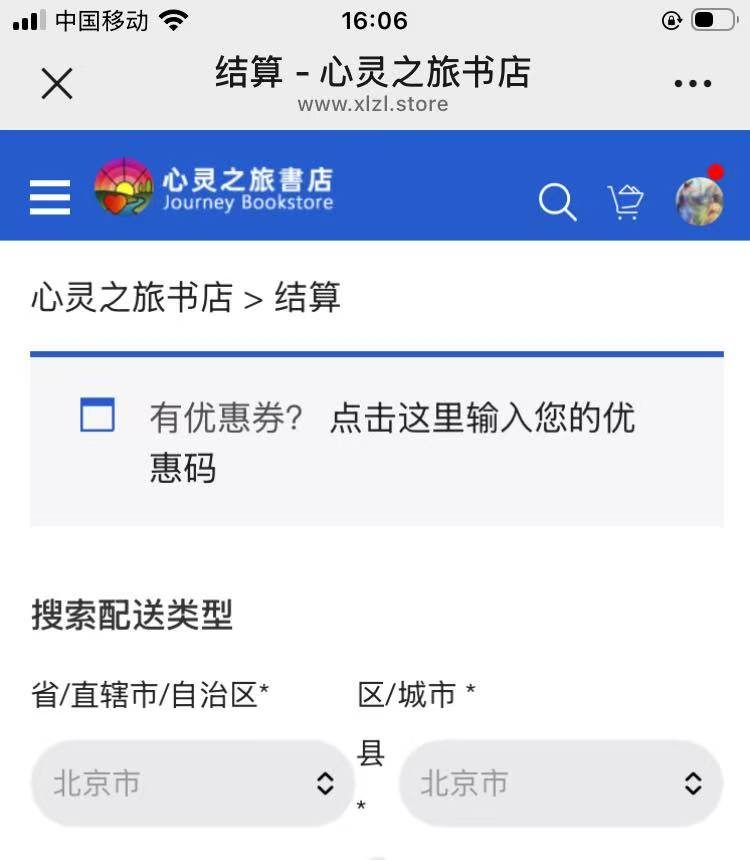Viewport: 750px width, 860px height.
Task: Follow the 心灵之旅书店 breadcrumb link
Action: coord(132,298)
